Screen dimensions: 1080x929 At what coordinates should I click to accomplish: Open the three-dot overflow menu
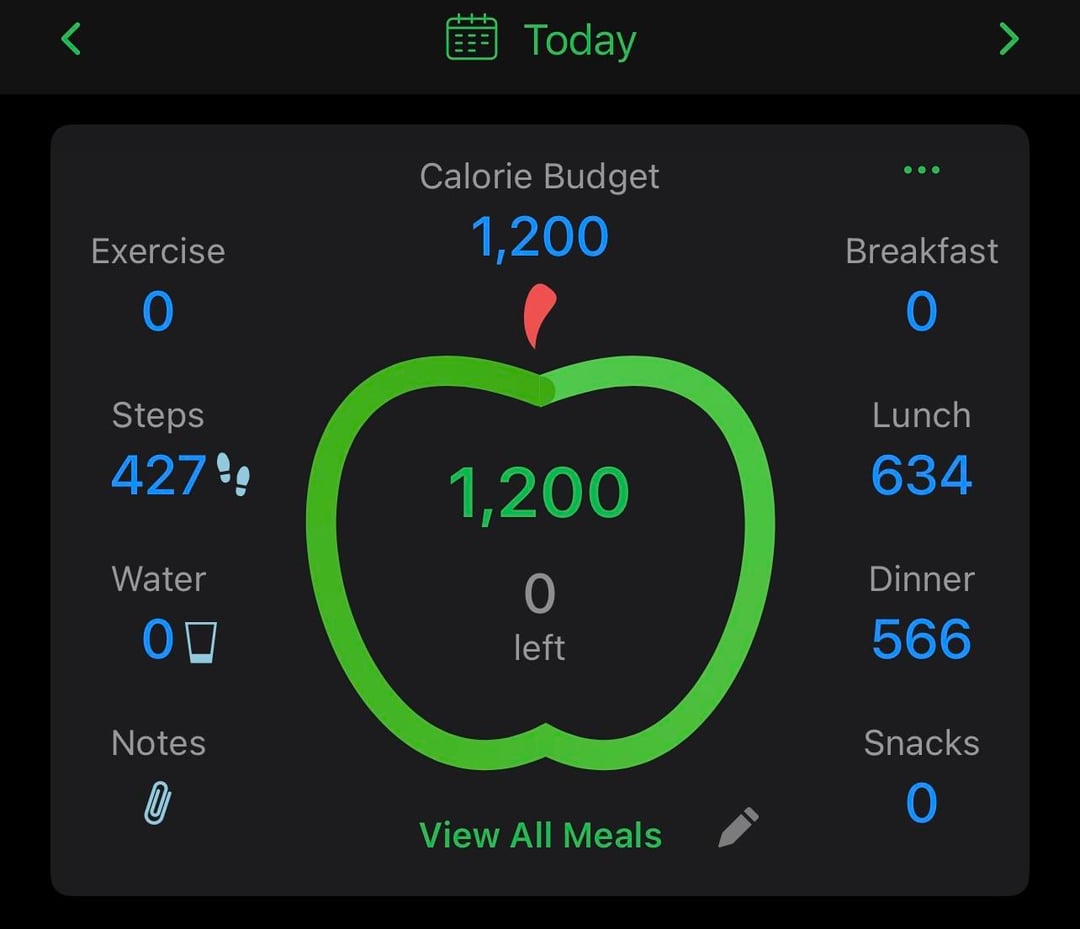(921, 170)
